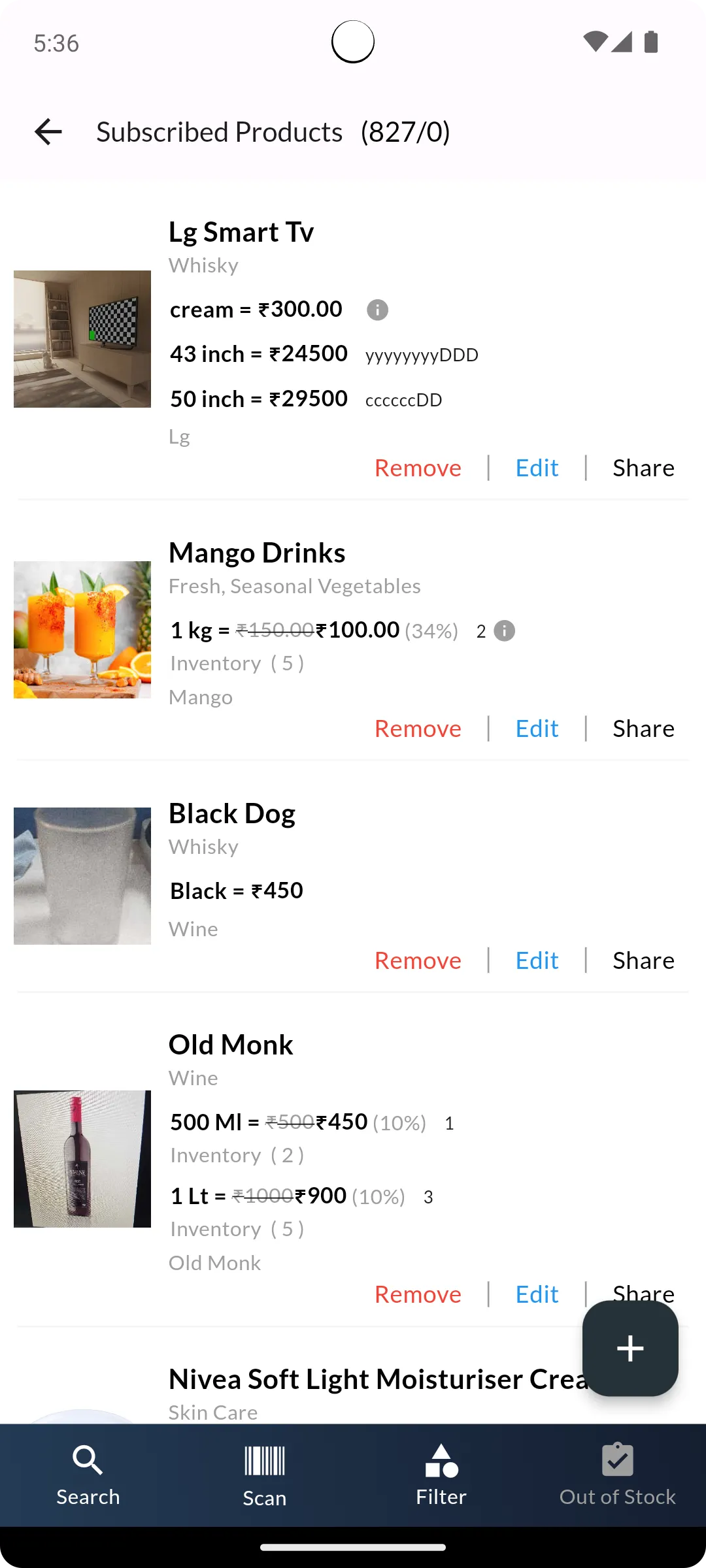Open the barcode Scan option

265,1475
